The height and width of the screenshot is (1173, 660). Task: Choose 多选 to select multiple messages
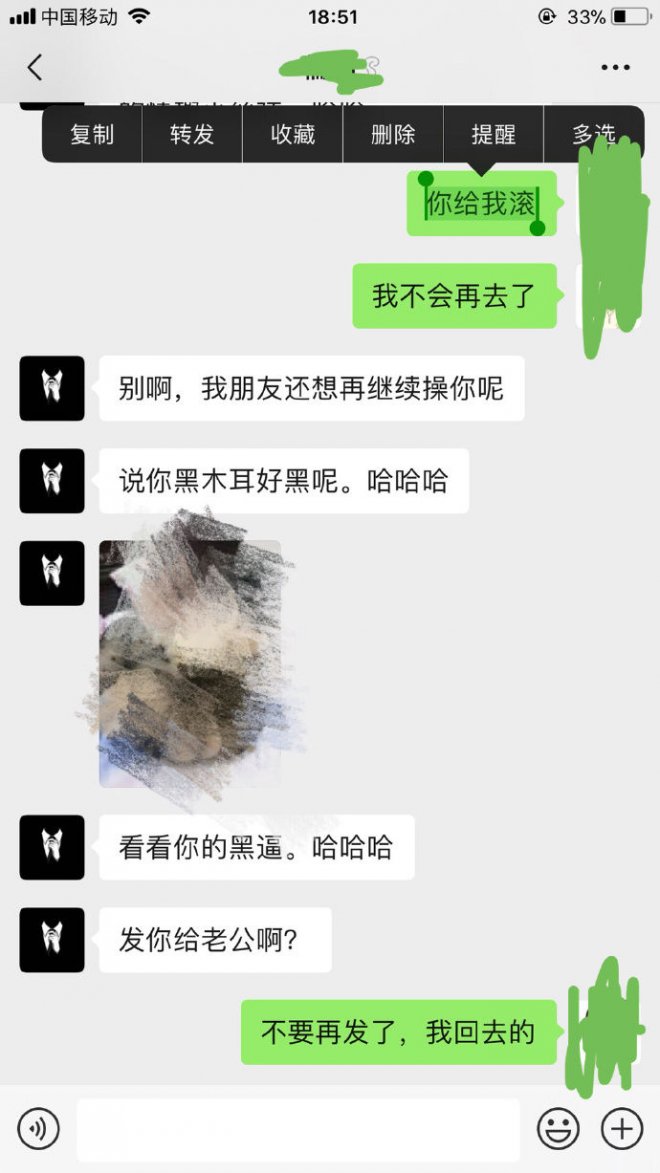point(592,135)
